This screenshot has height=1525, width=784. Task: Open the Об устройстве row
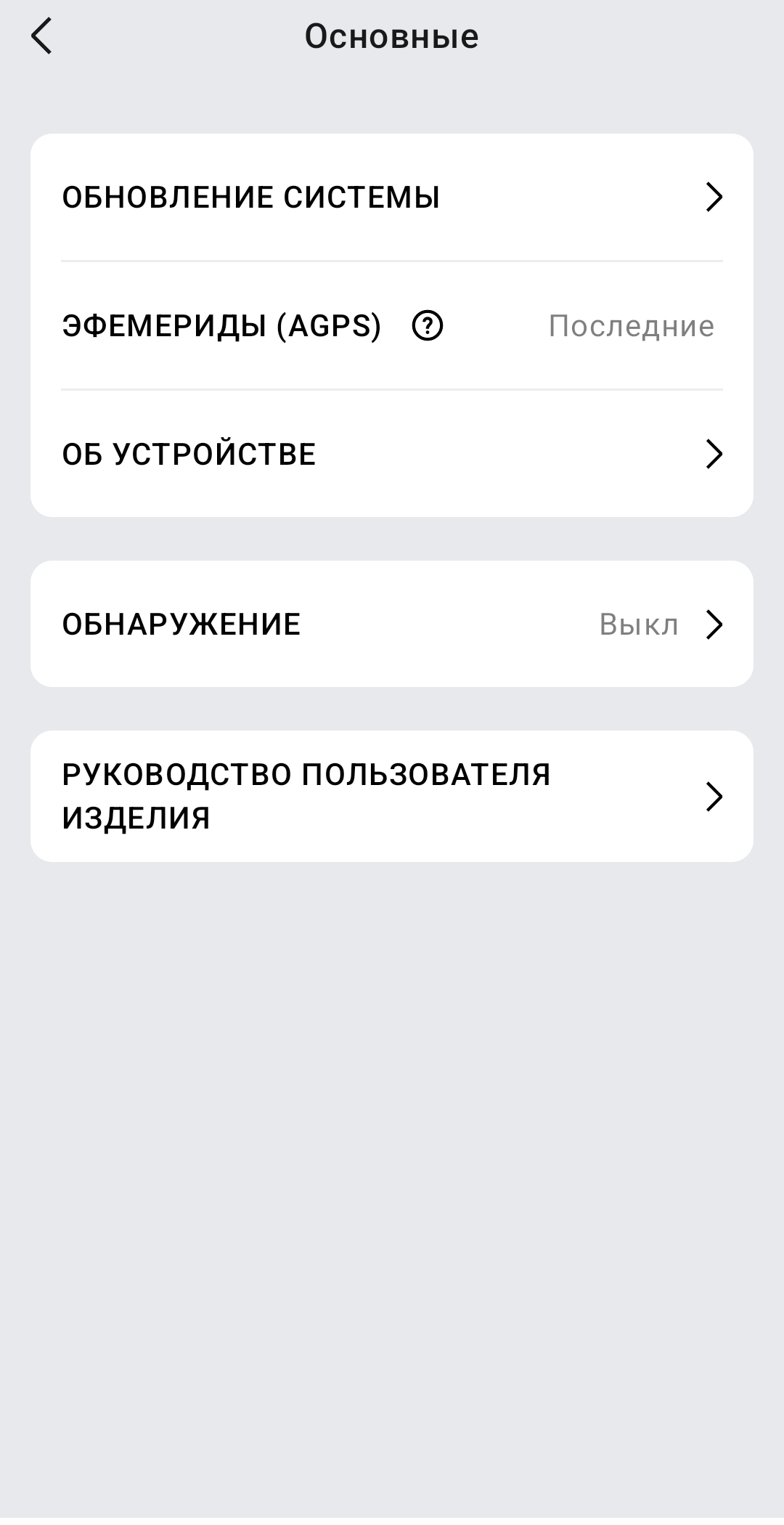coord(392,455)
